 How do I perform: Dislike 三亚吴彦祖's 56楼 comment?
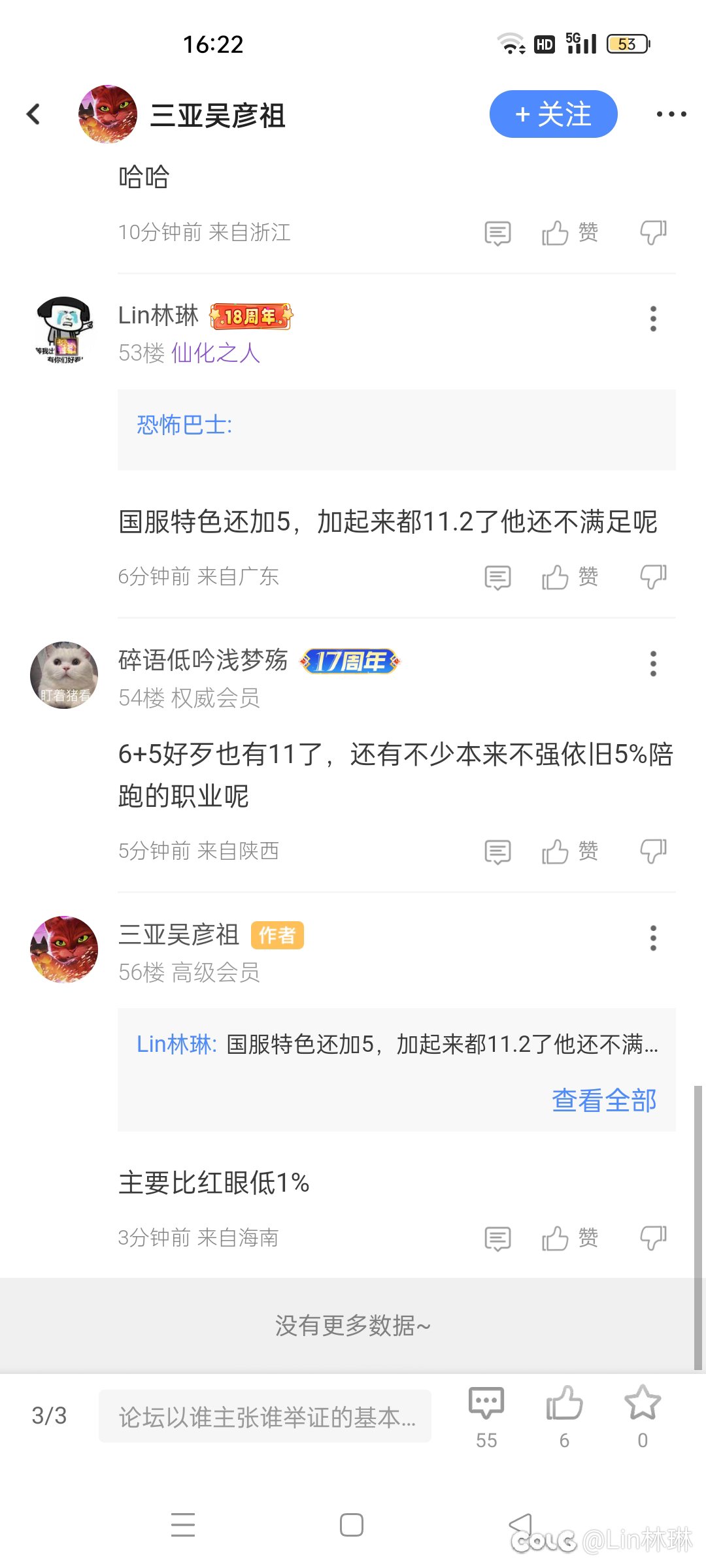pyautogui.click(x=653, y=1238)
